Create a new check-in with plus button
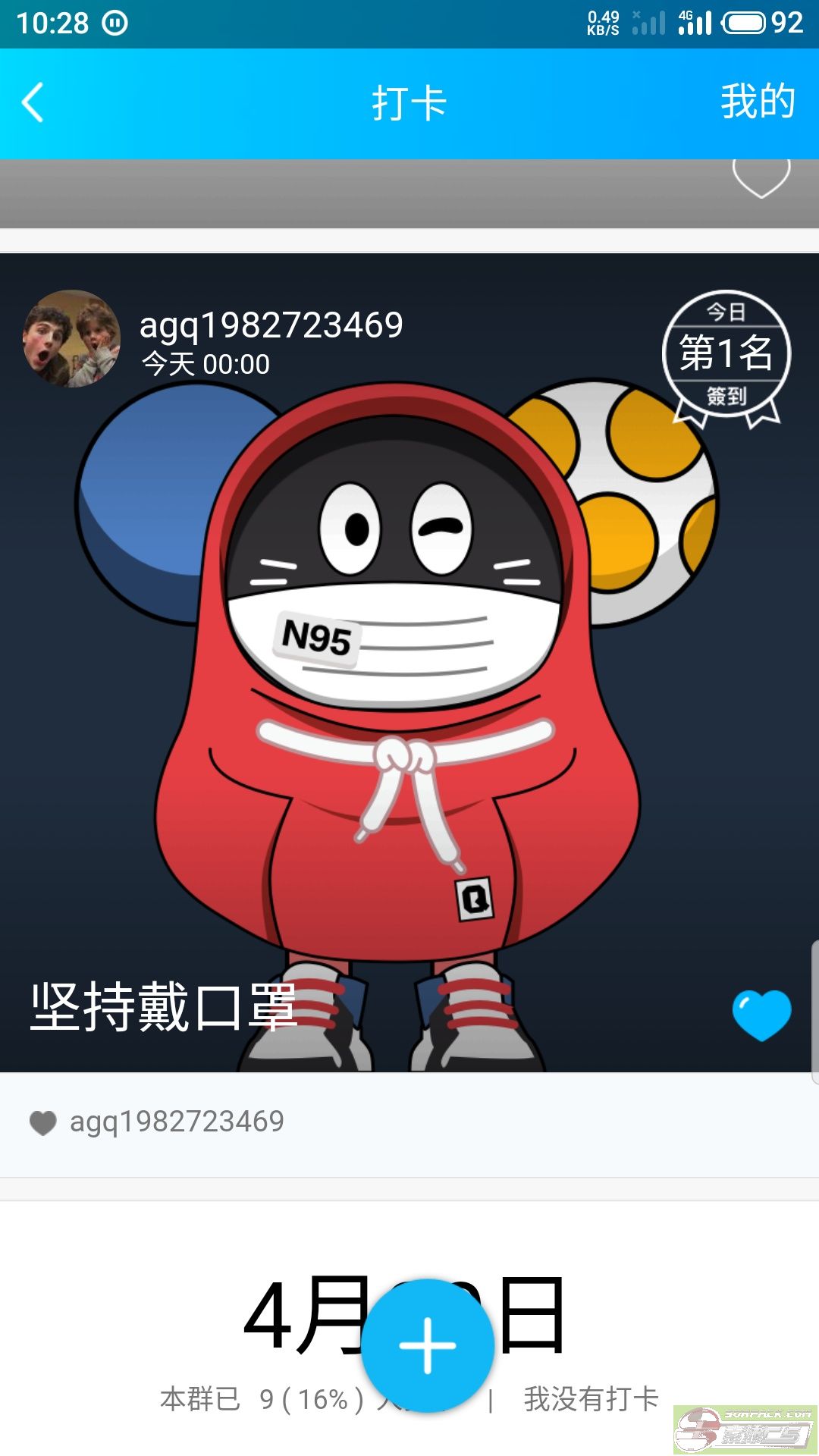Screen dimensions: 819x1456 [x=428, y=1345]
